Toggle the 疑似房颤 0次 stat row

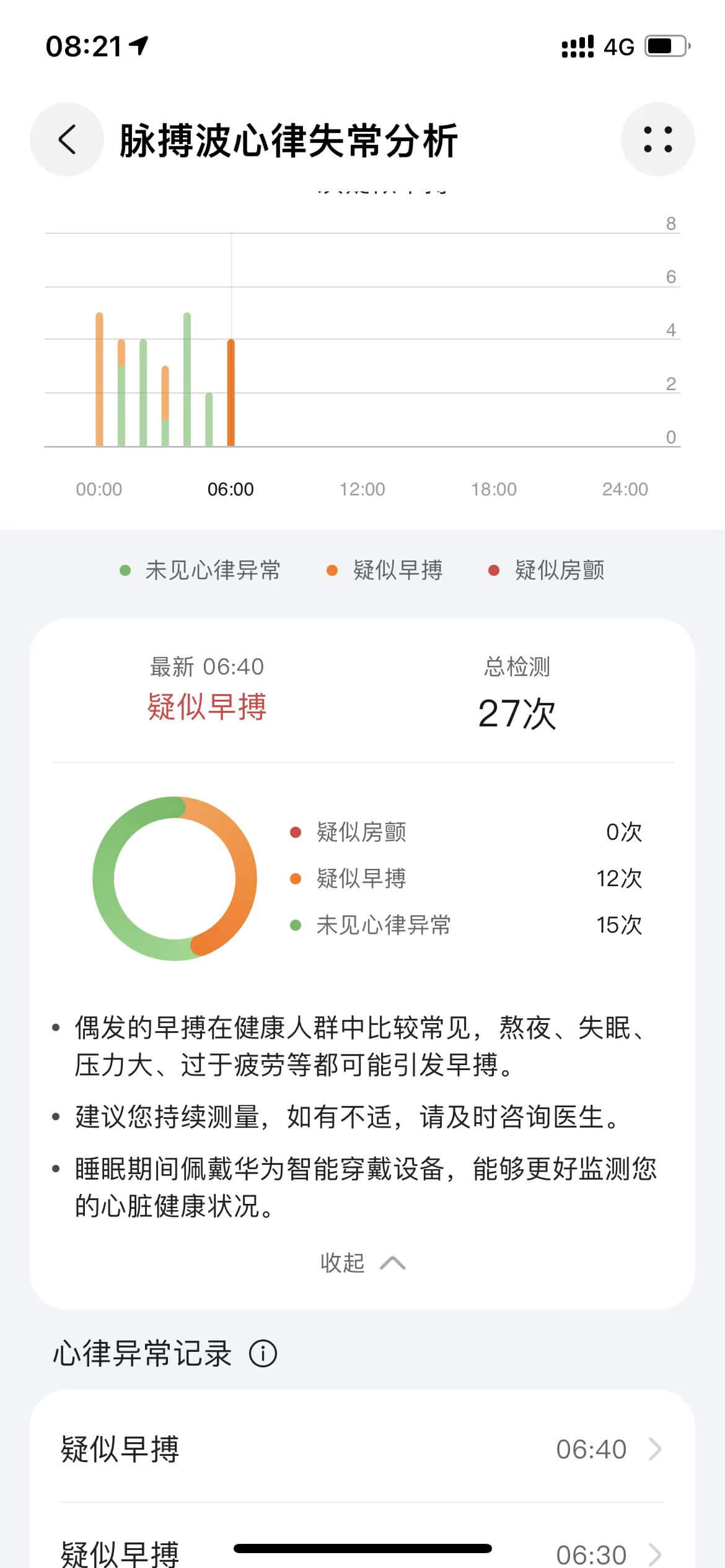point(465,832)
